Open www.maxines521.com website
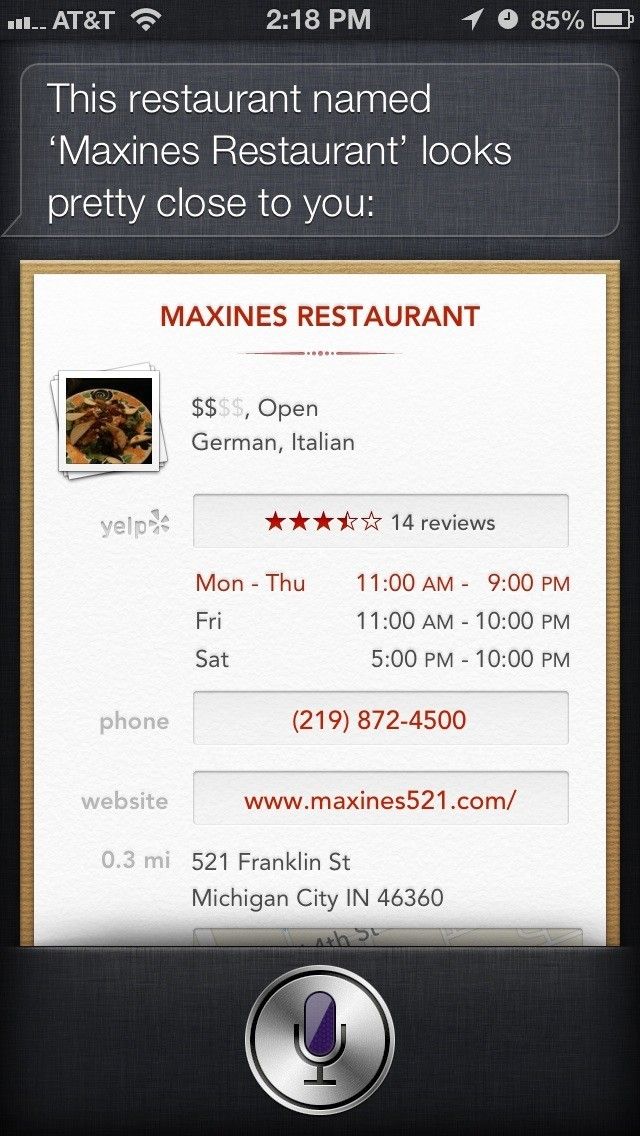This screenshot has height=1136, width=640. (x=380, y=799)
